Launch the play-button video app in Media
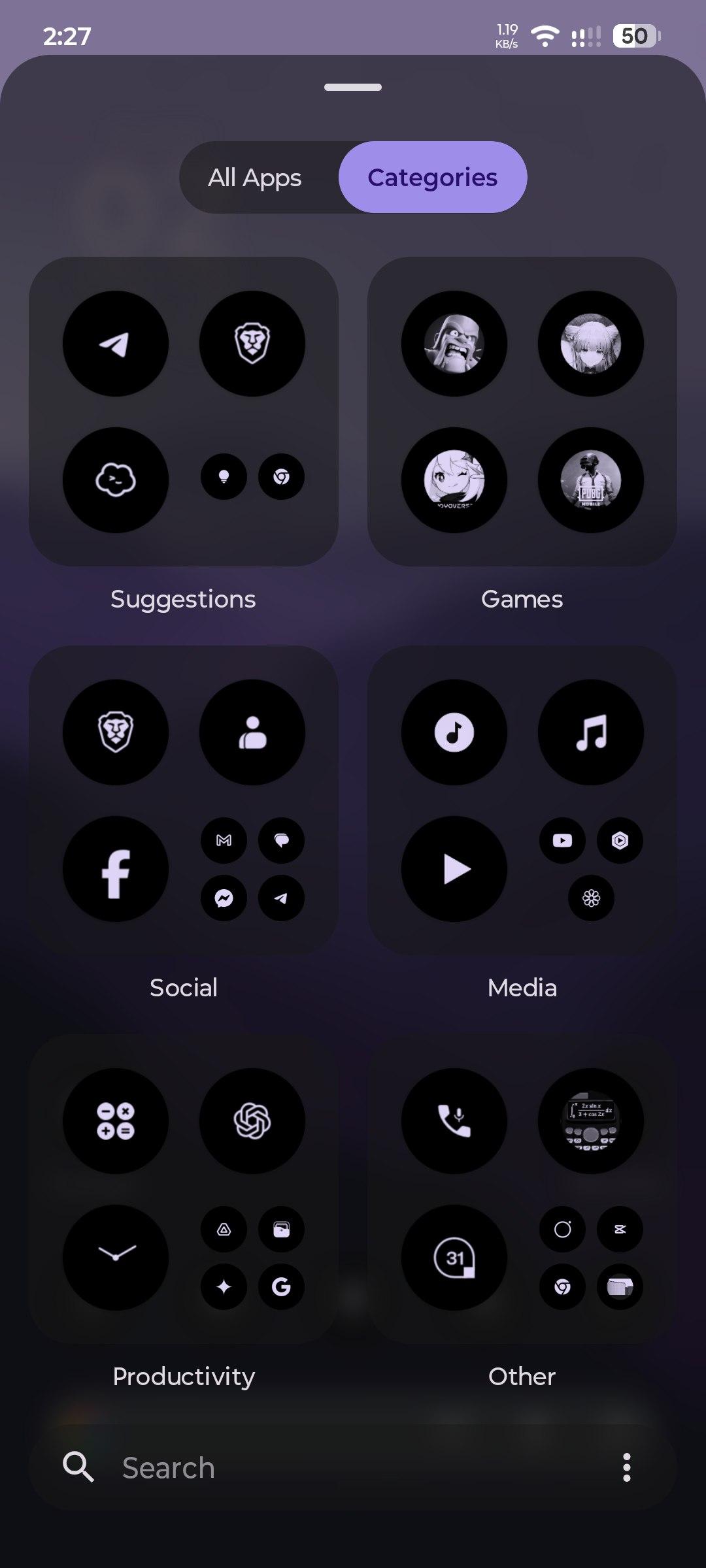Screen dimensions: 706x1568 click(454, 869)
